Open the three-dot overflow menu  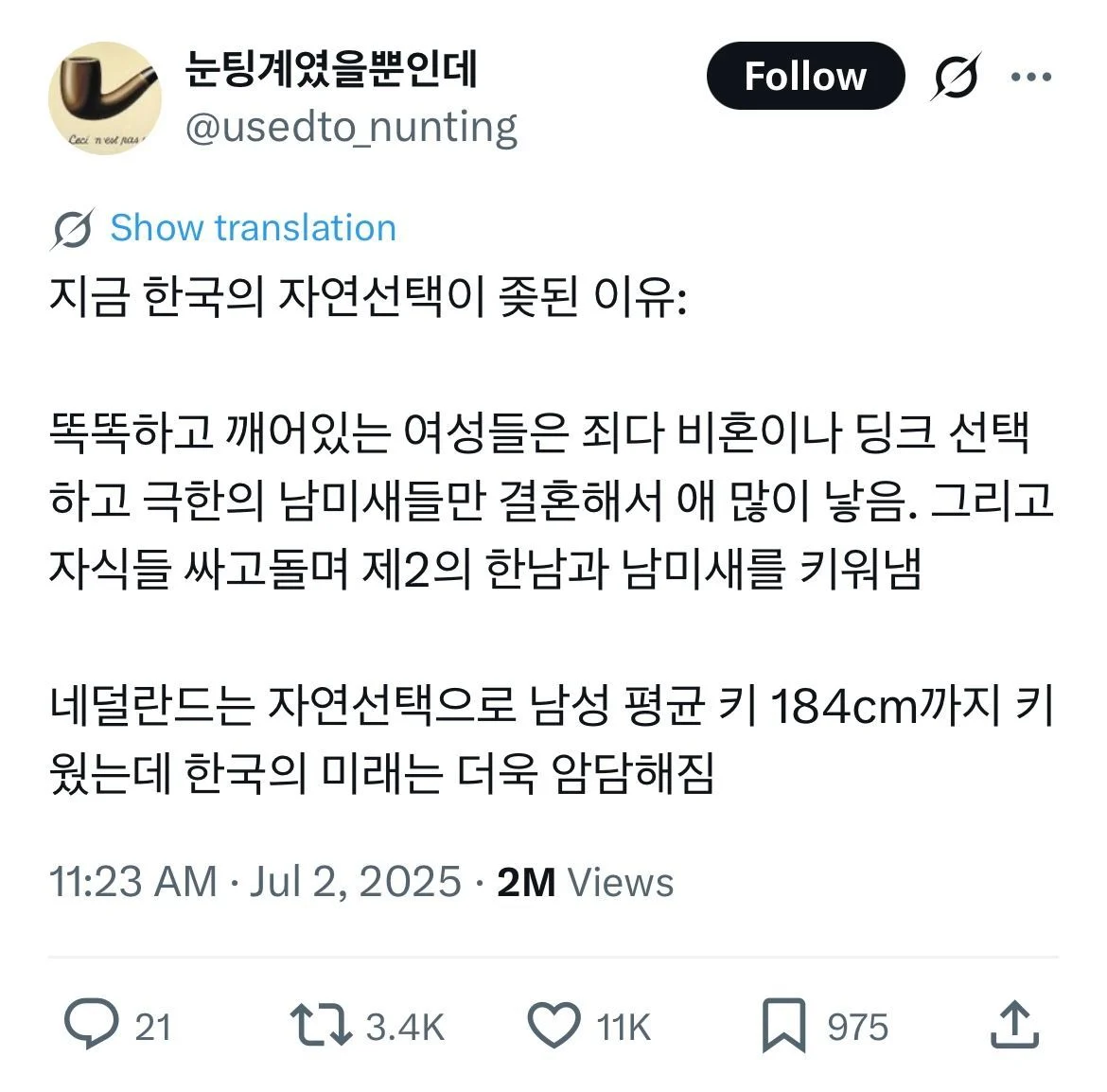1031,77
